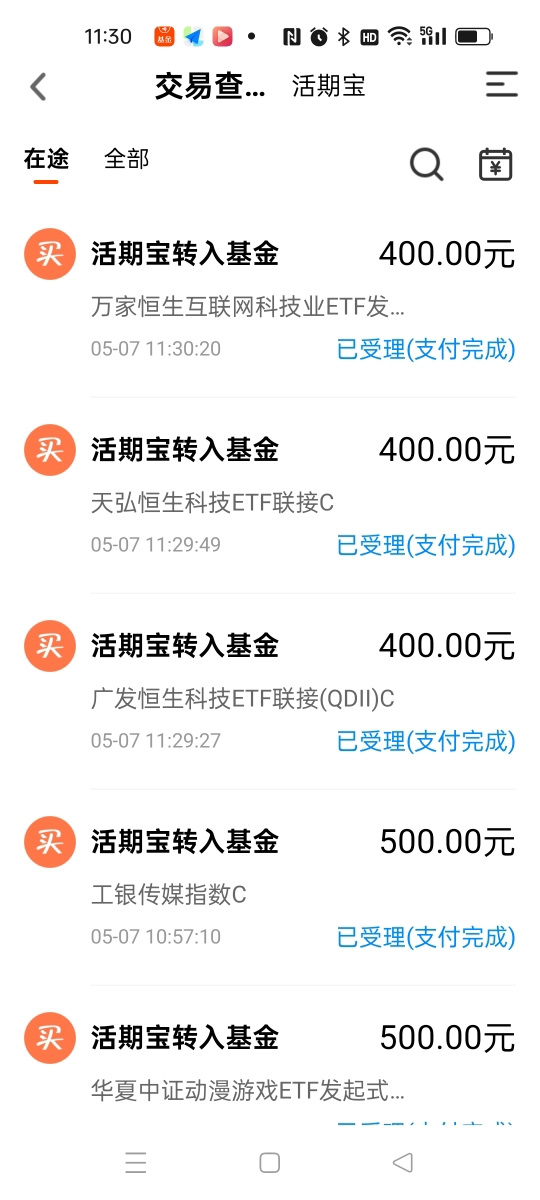Open the 天弘恒生科技ETF联接C transaction
The width and height of the screenshot is (540, 1200).
point(270,495)
